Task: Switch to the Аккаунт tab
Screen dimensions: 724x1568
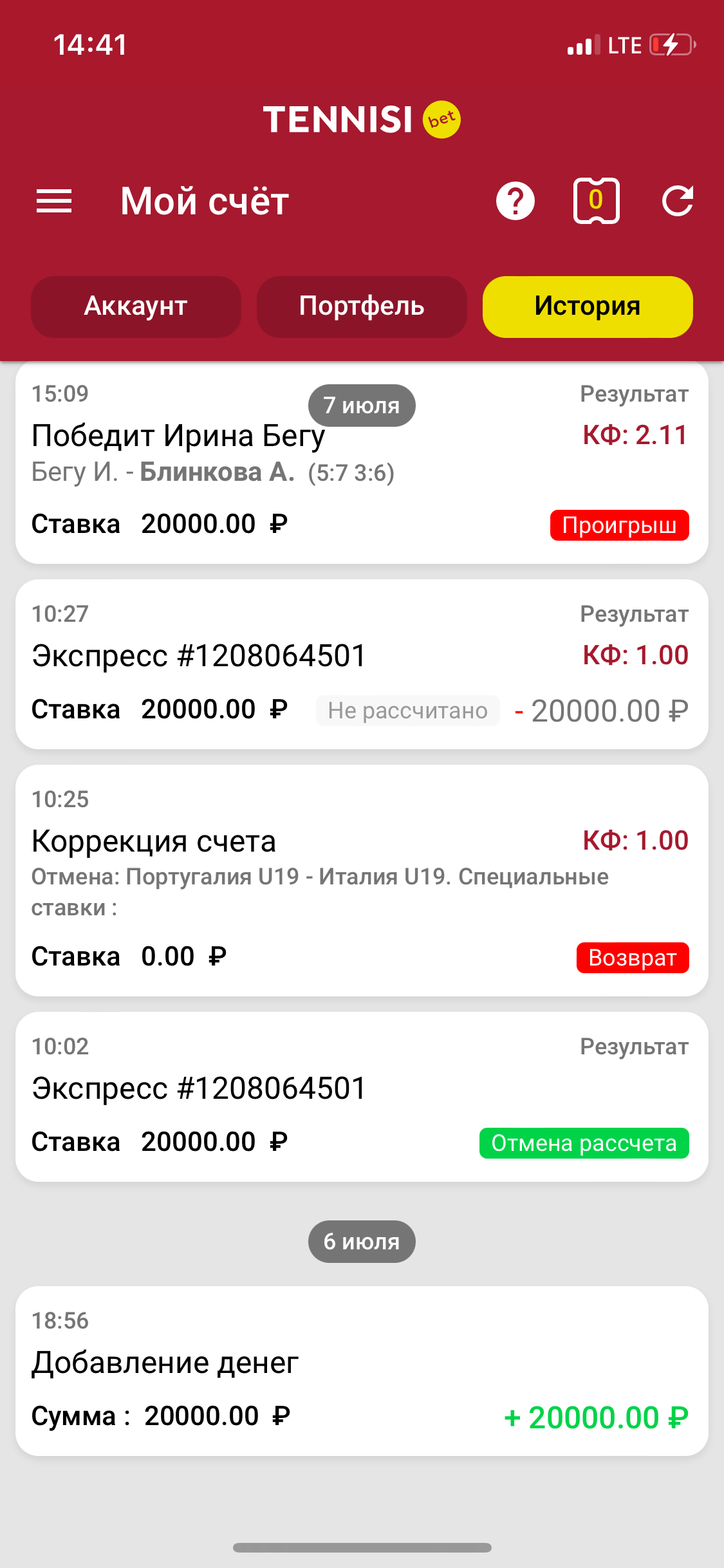Action: pyautogui.click(x=136, y=306)
